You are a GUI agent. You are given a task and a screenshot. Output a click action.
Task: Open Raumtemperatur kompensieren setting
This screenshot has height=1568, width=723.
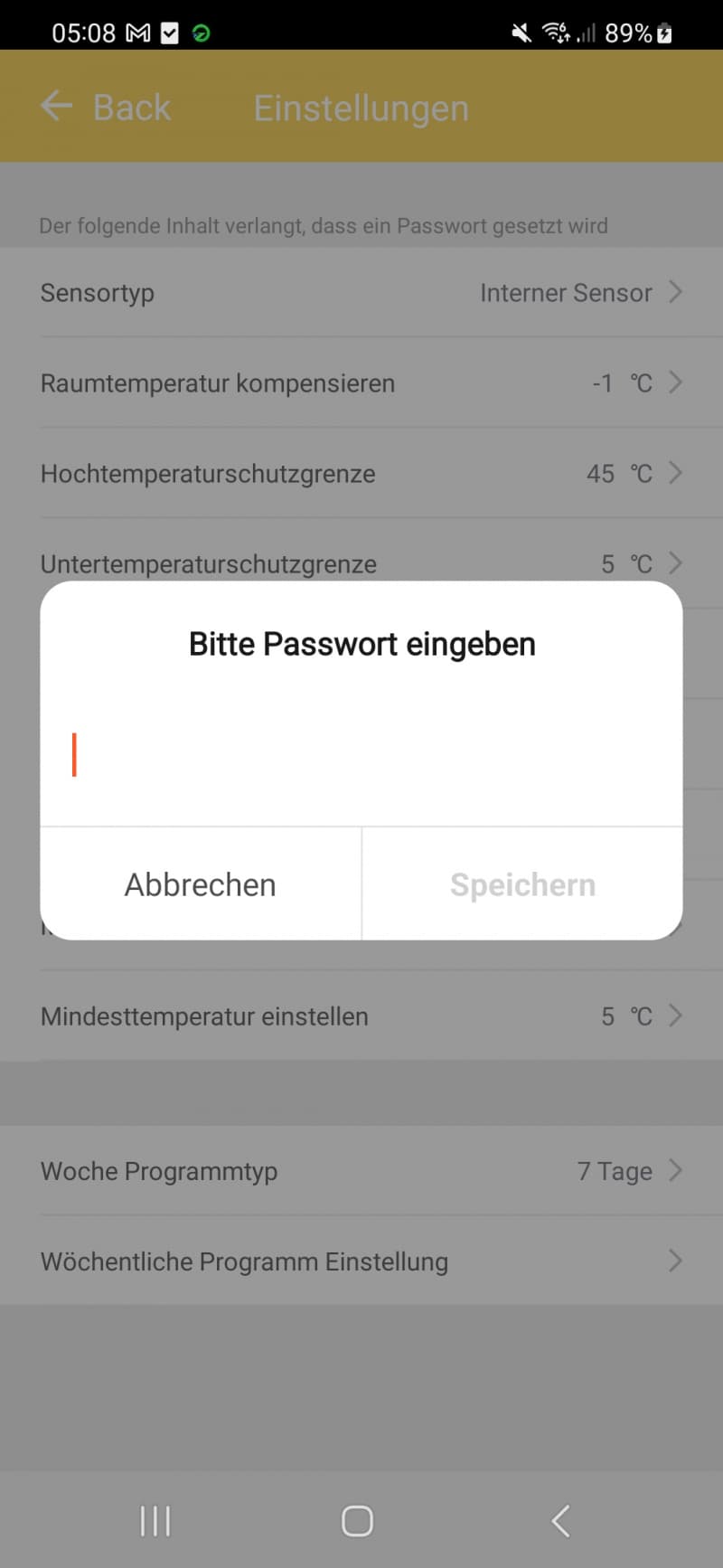361,383
